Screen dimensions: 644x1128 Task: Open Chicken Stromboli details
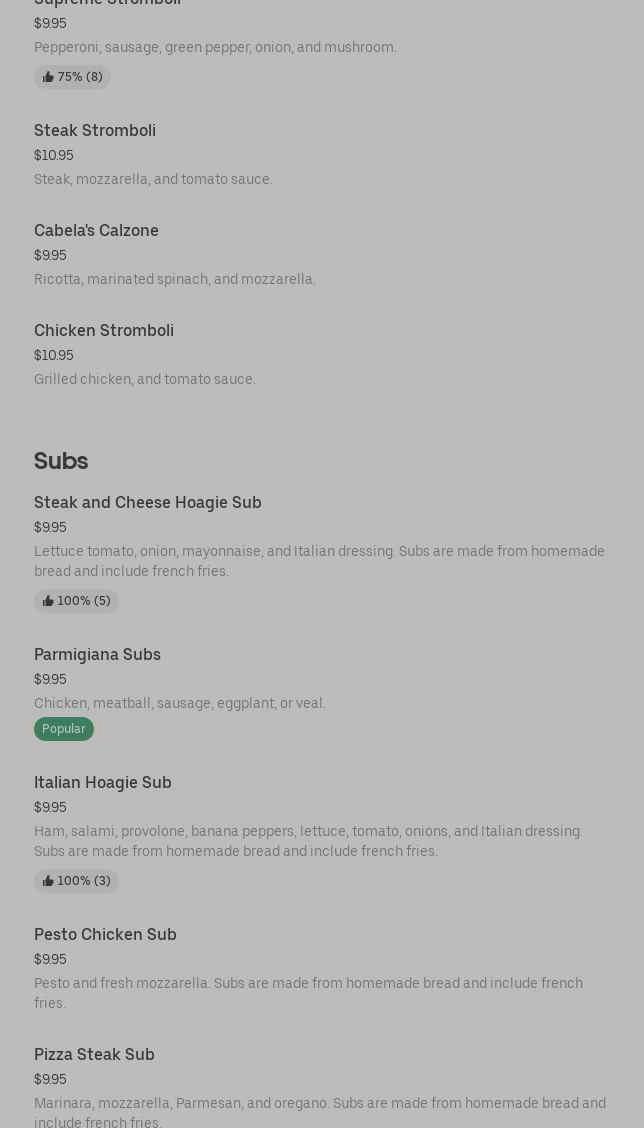click(x=104, y=331)
